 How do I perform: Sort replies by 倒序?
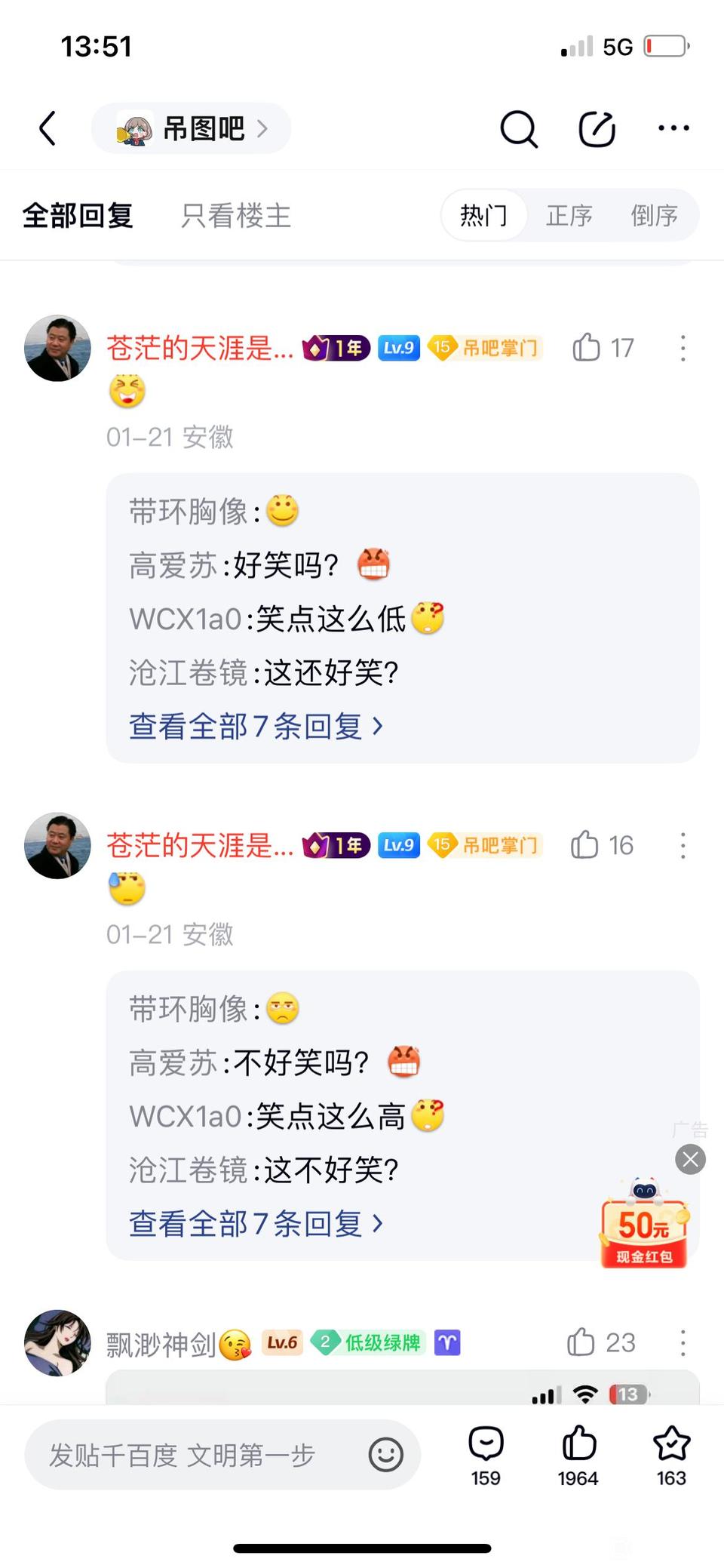click(x=654, y=216)
